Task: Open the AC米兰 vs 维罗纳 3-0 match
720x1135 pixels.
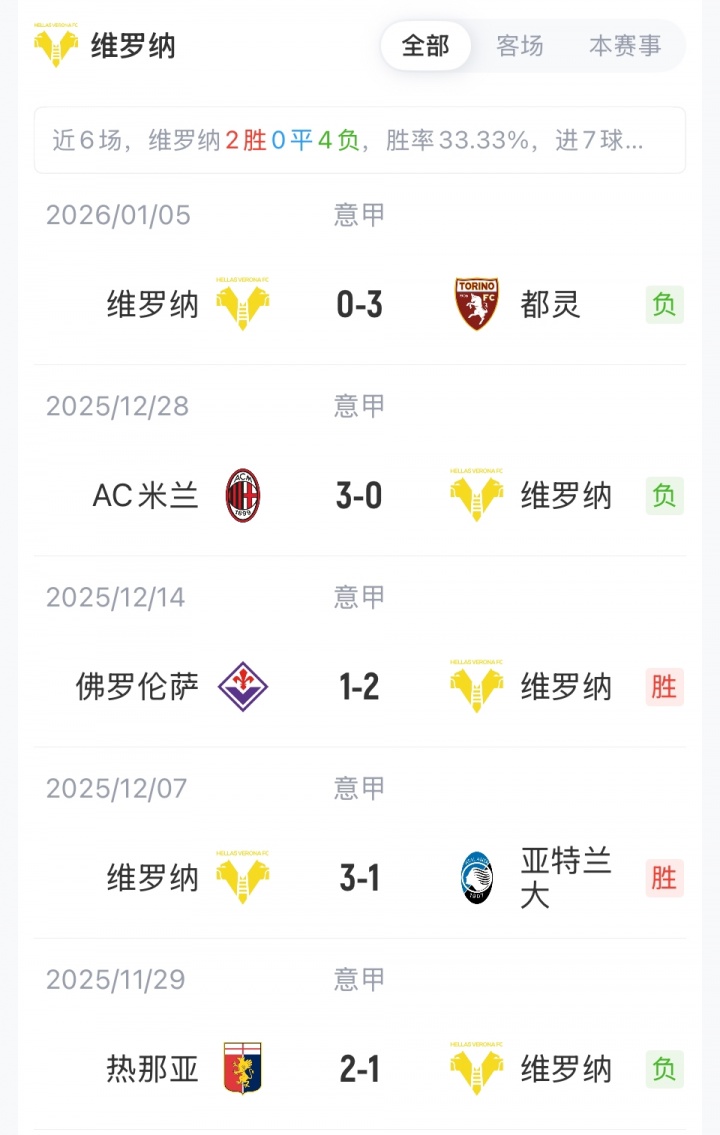Action: pyautogui.click(x=360, y=495)
